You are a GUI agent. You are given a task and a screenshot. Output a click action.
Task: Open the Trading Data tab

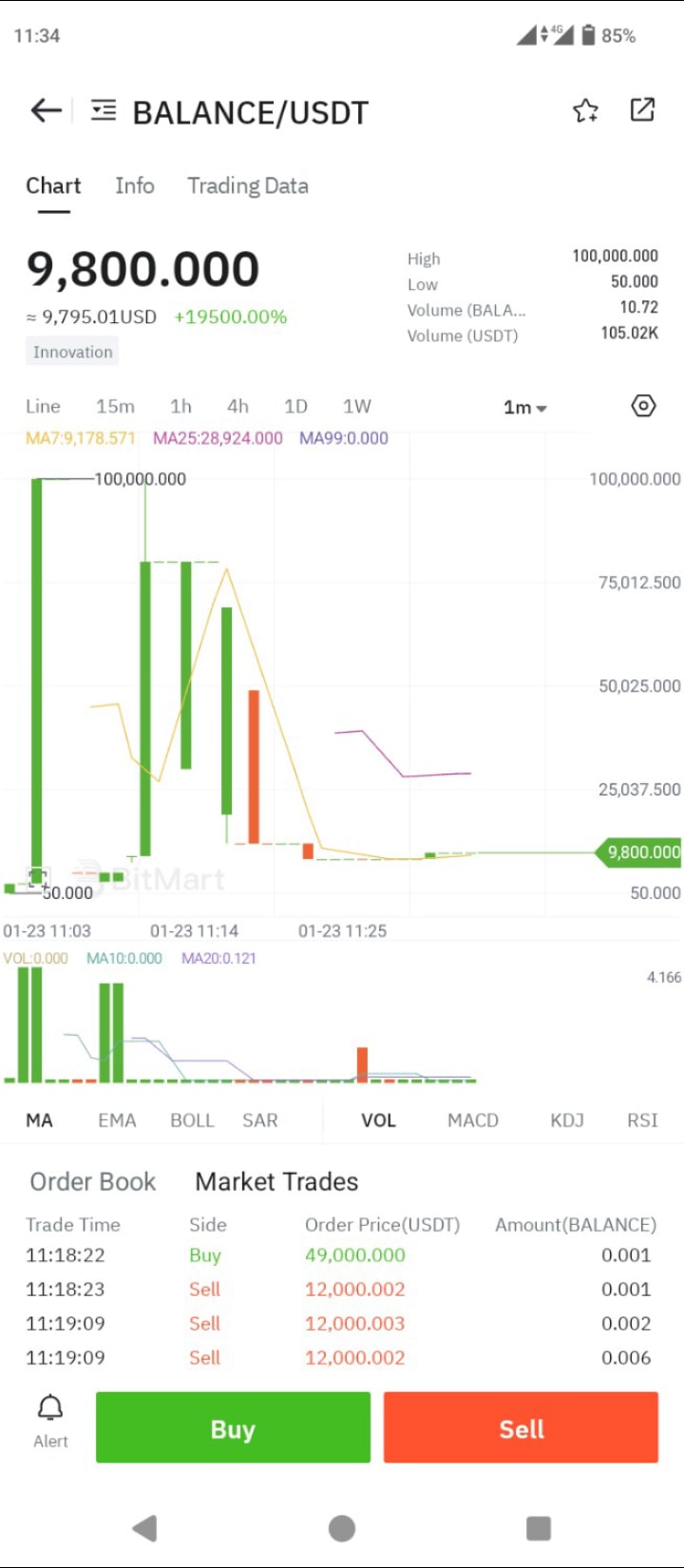coord(247,185)
